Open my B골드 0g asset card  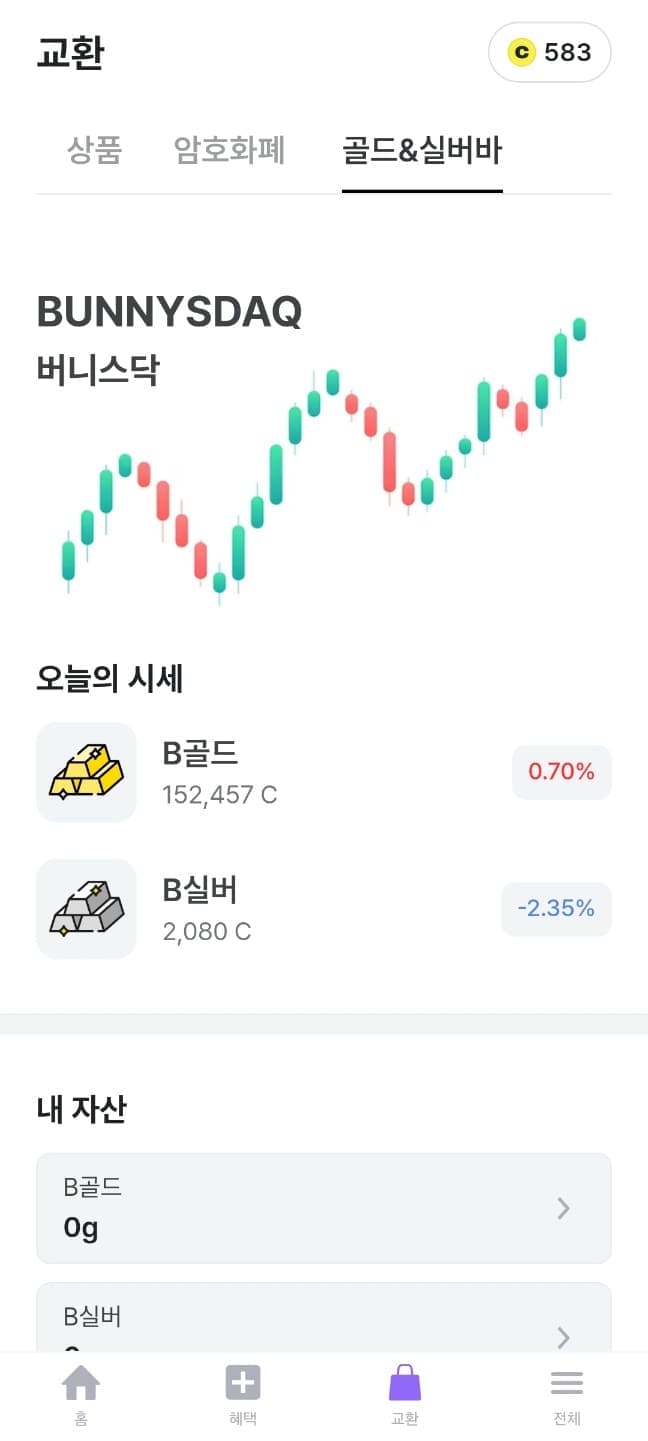pyautogui.click(x=324, y=1208)
